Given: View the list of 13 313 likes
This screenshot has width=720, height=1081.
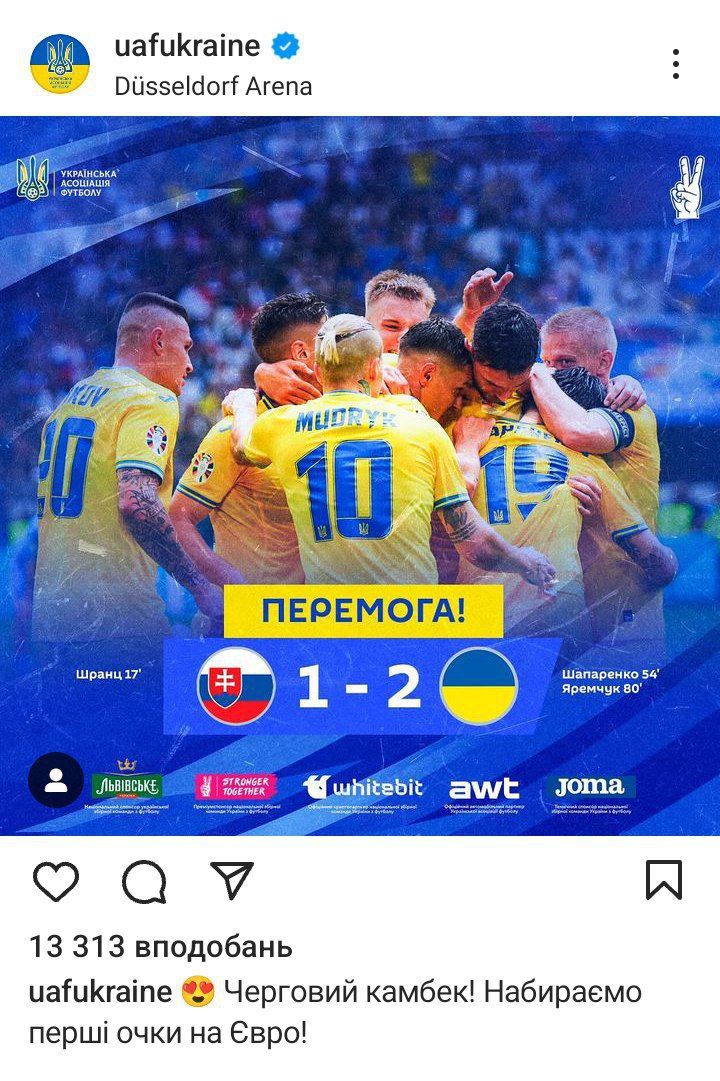Looking at the screenshot, I should click(x=160, y=946).
